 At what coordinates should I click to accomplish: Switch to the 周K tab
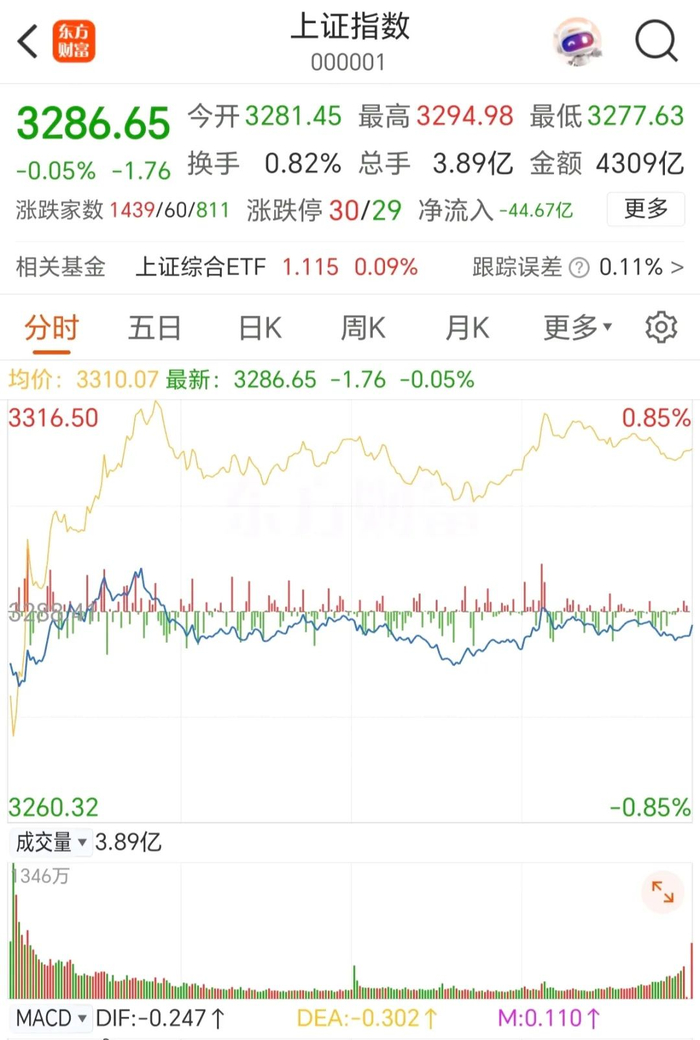coord(363,328)
